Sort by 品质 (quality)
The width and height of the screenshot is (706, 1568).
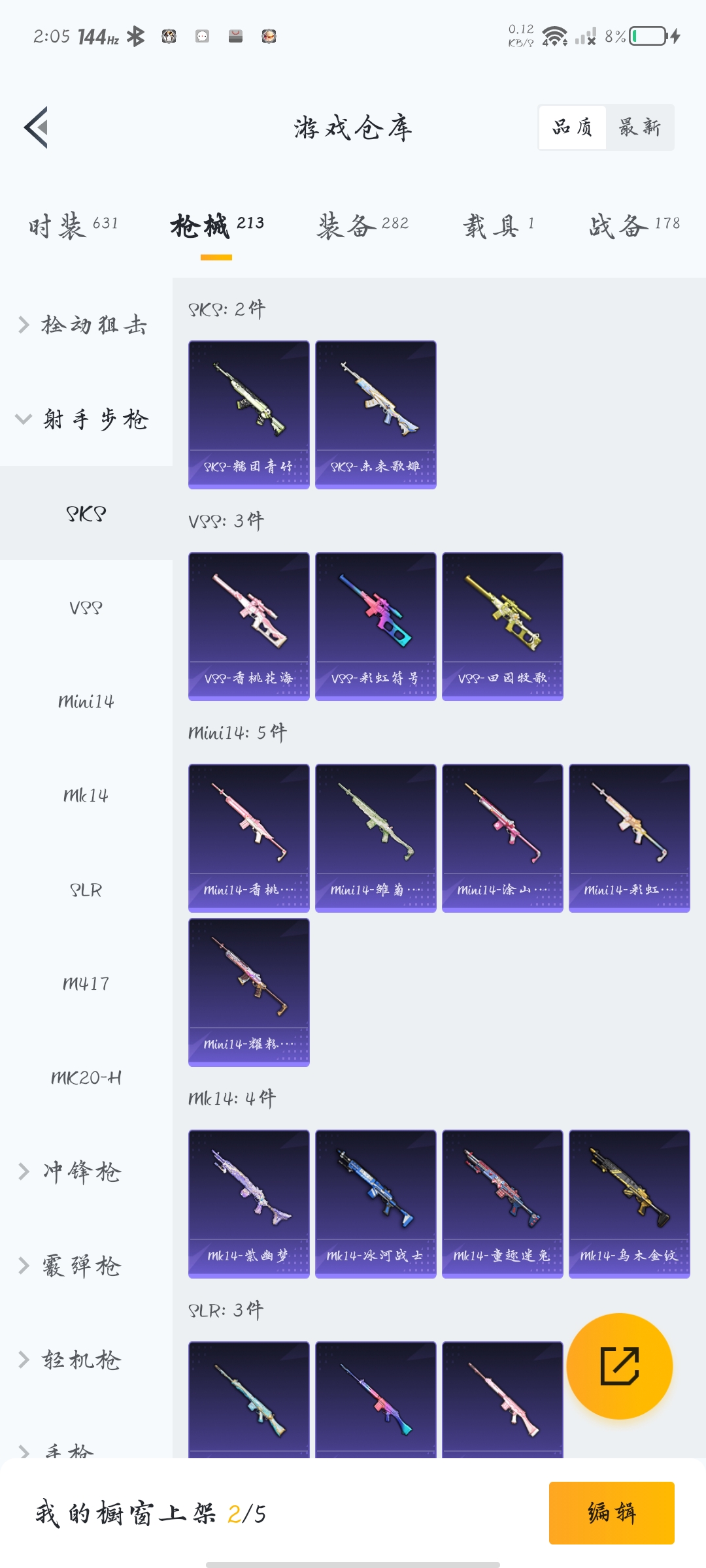[573, 127]
